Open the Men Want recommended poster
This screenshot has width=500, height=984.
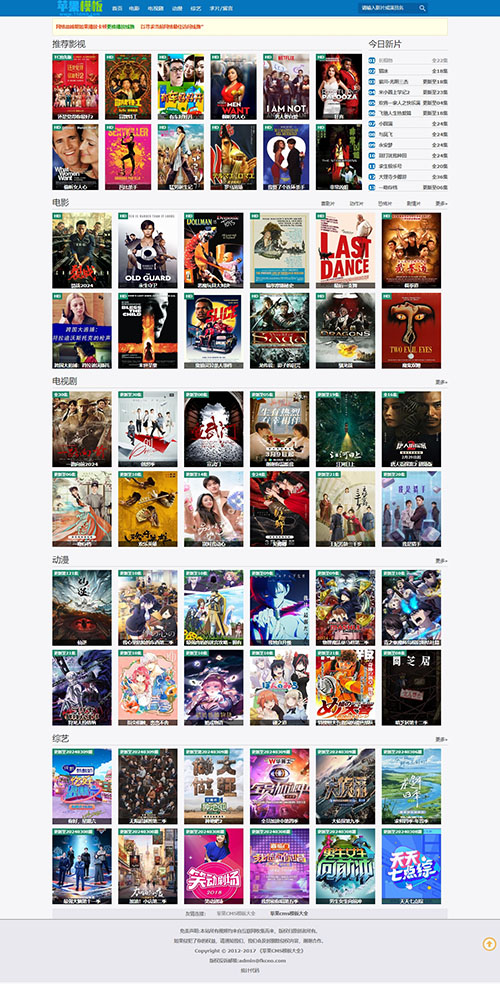pyautogui.click(x=233, y=87)
